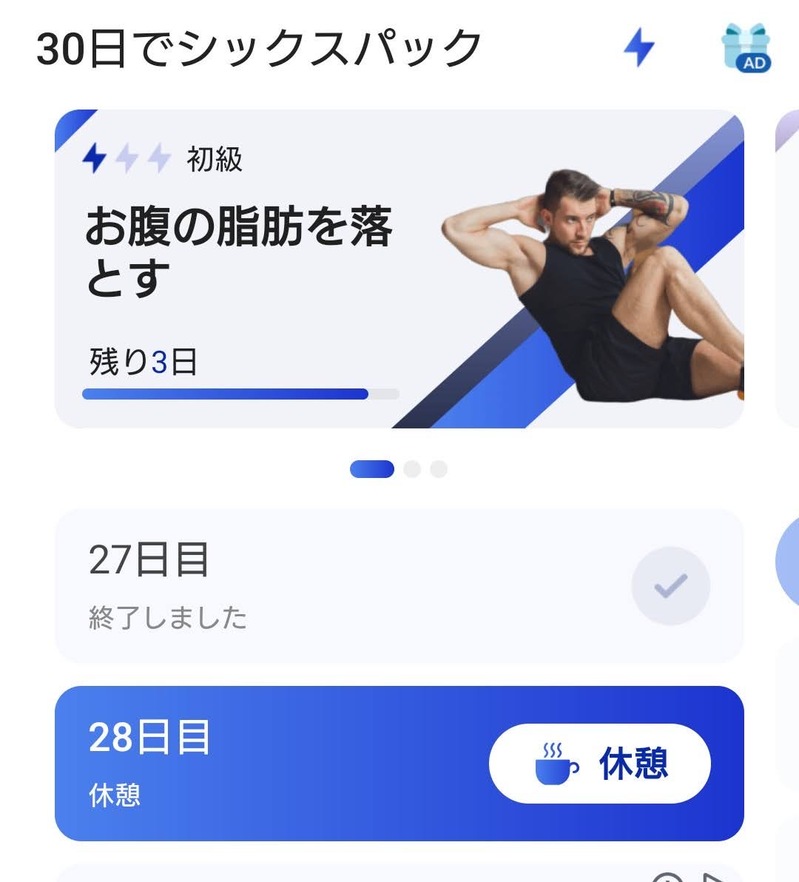Tap the lightning bolt icon in header
Screen dimensions: 799x882
click(638, 47)
